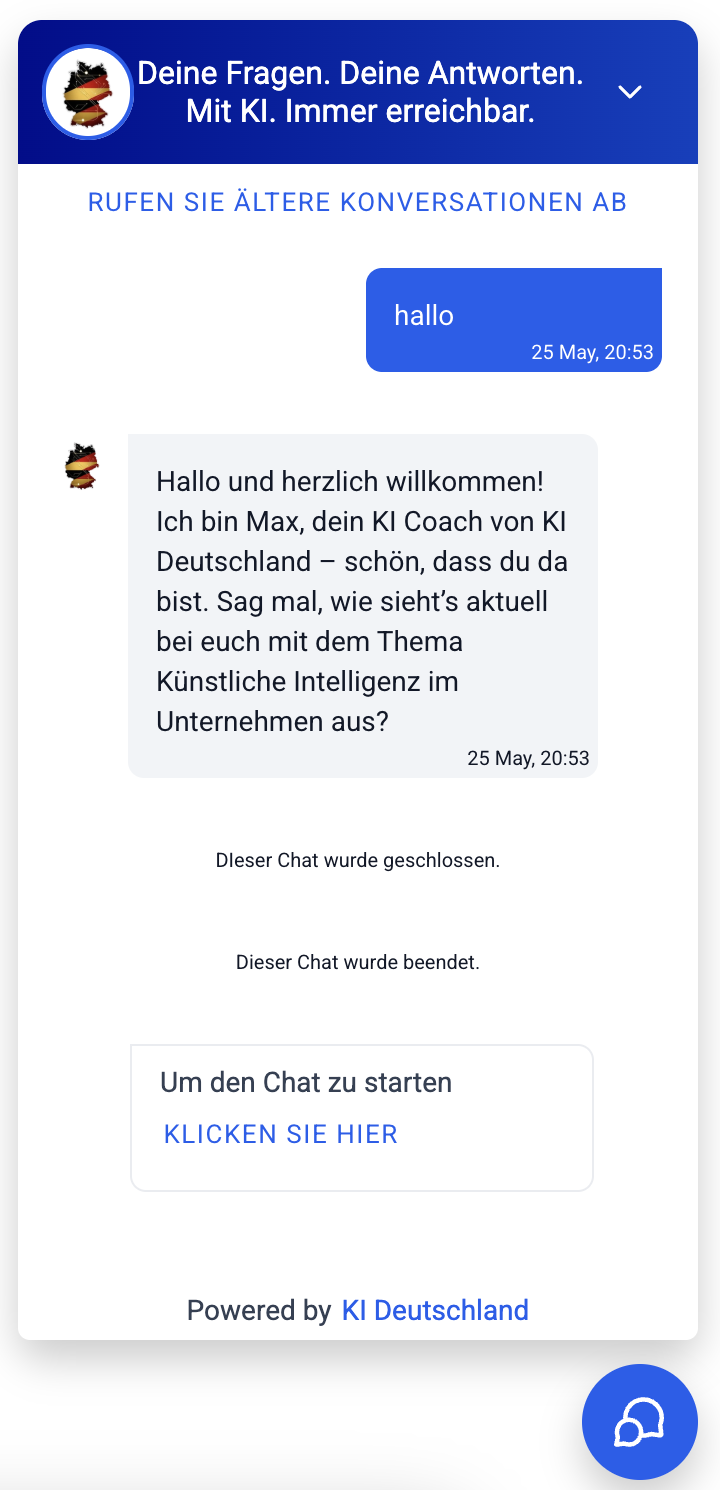This screenshot has width=720, height=1490.
Task: Start a new chat via 'Klicken Sie hier'
Action: click(281, 1134)
